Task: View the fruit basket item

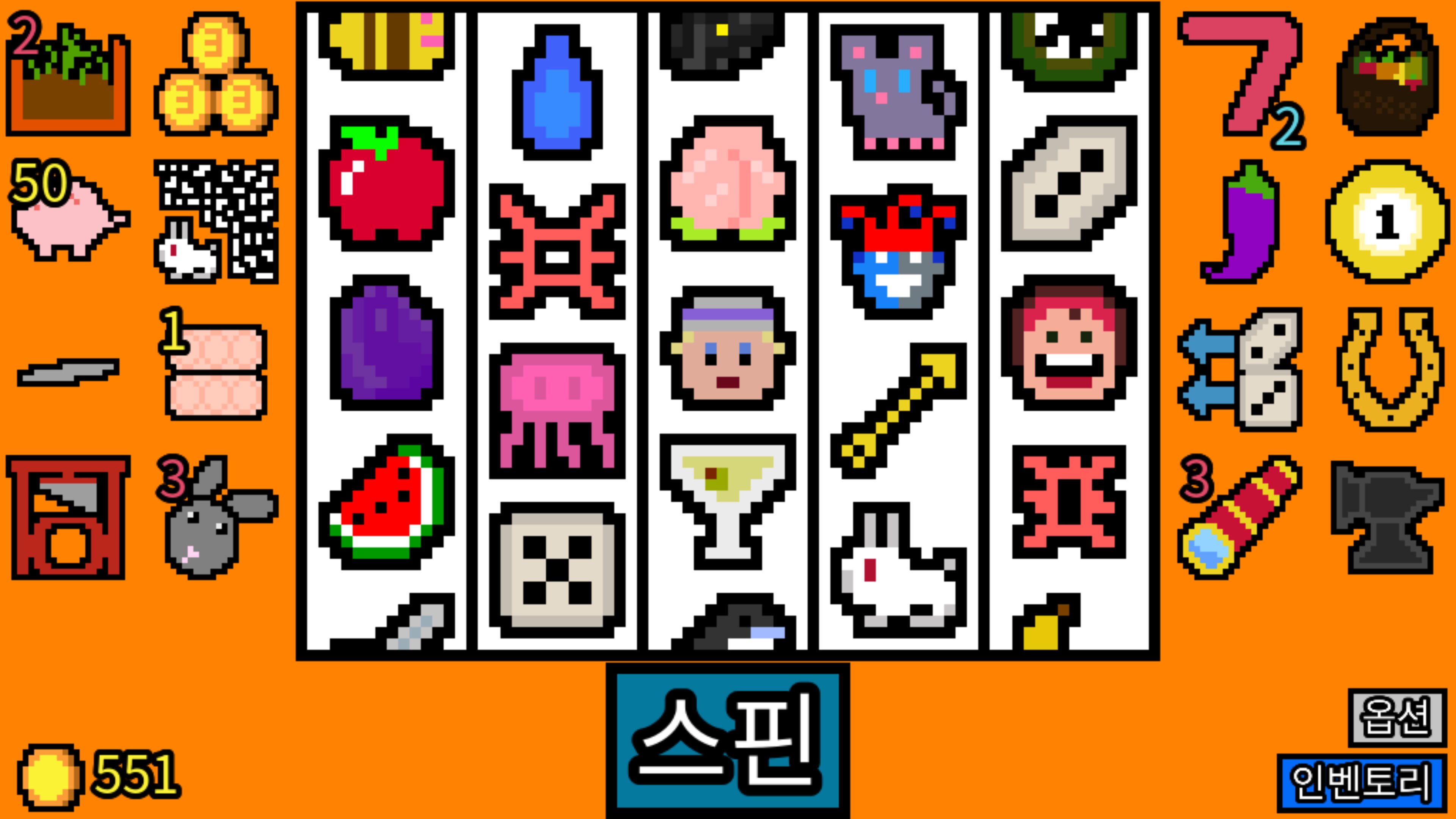Action: point(1388,76)
